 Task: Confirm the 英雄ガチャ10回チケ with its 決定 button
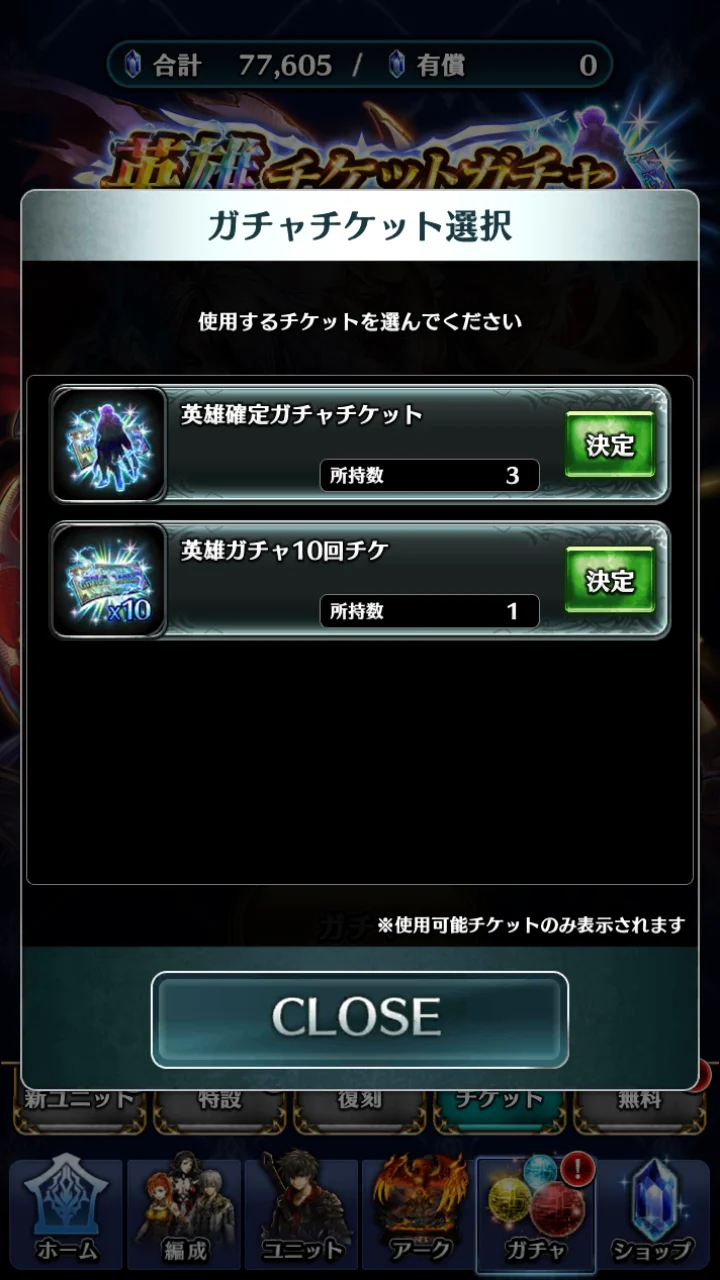[610, 580]
